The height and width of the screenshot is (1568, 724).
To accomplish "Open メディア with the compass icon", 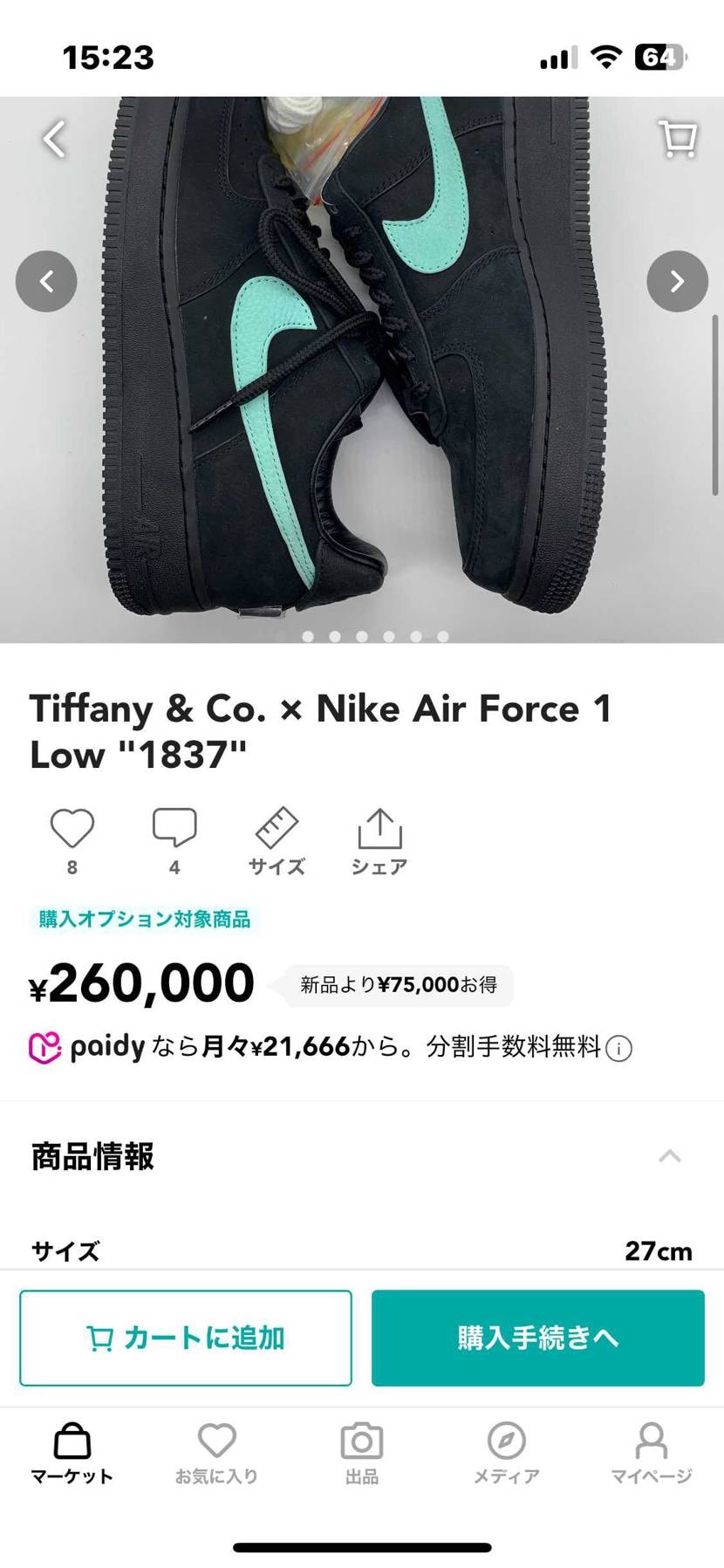I will pos(506,1447).
